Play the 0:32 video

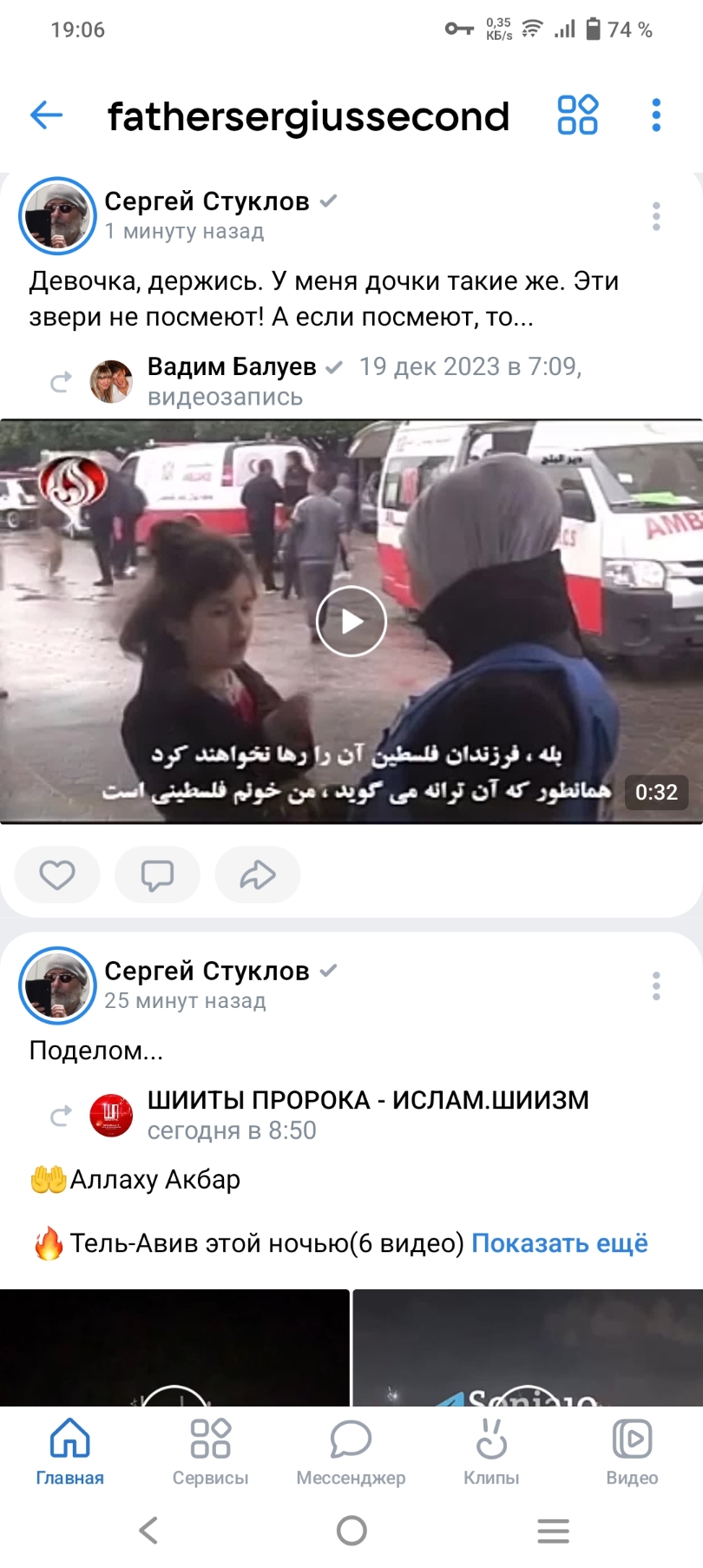[351, 621]
